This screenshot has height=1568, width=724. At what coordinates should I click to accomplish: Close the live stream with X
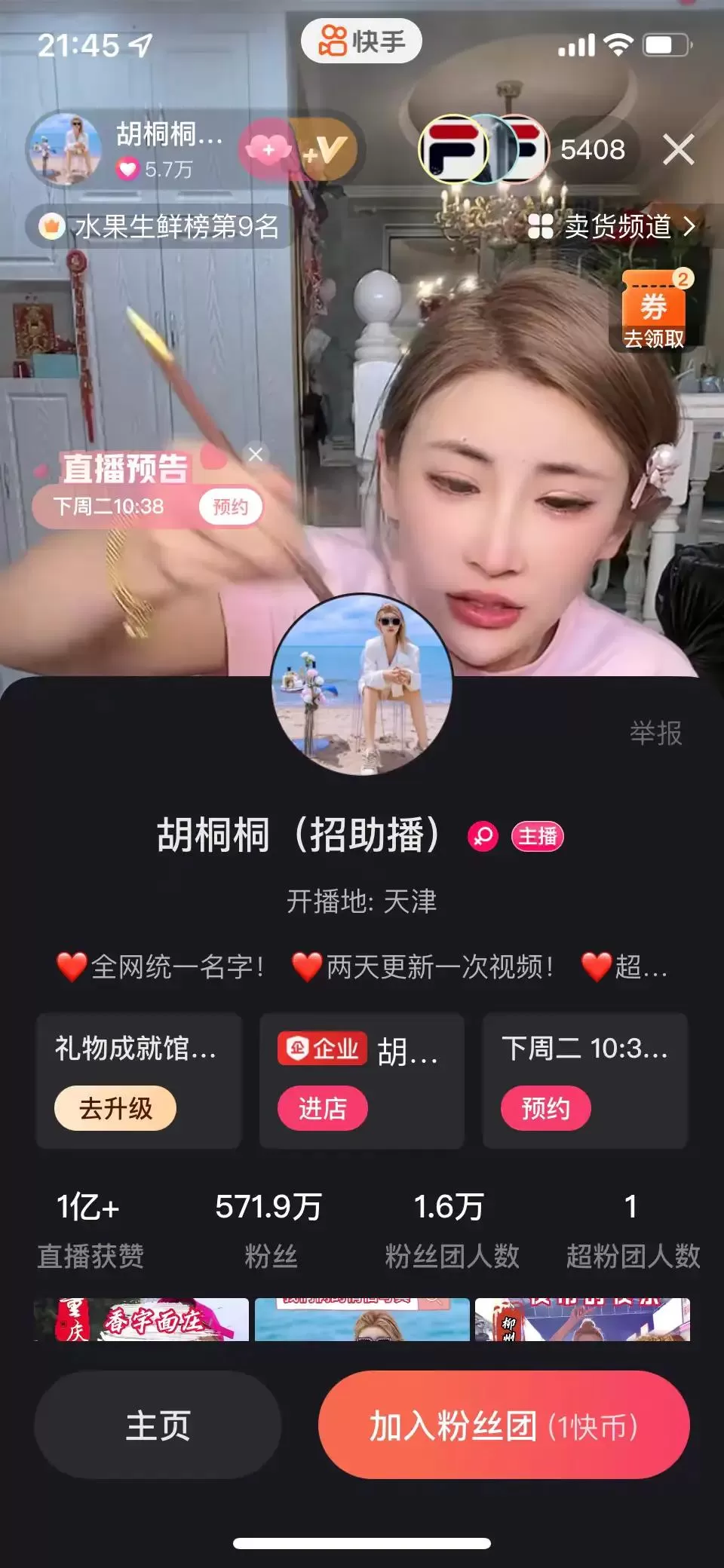point(678,149)
